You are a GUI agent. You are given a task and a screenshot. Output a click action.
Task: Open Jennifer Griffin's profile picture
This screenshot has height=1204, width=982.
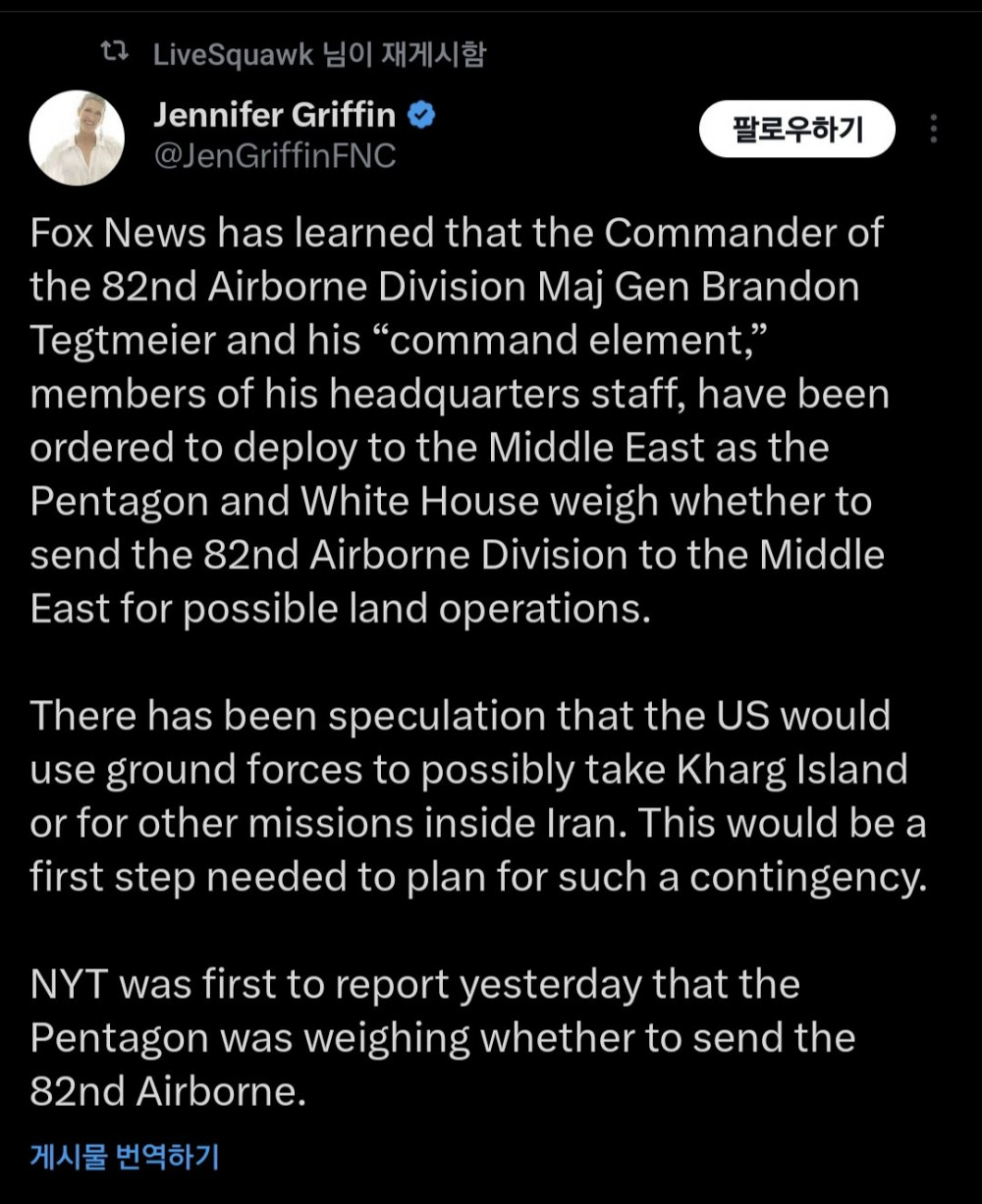coord(77,138)
